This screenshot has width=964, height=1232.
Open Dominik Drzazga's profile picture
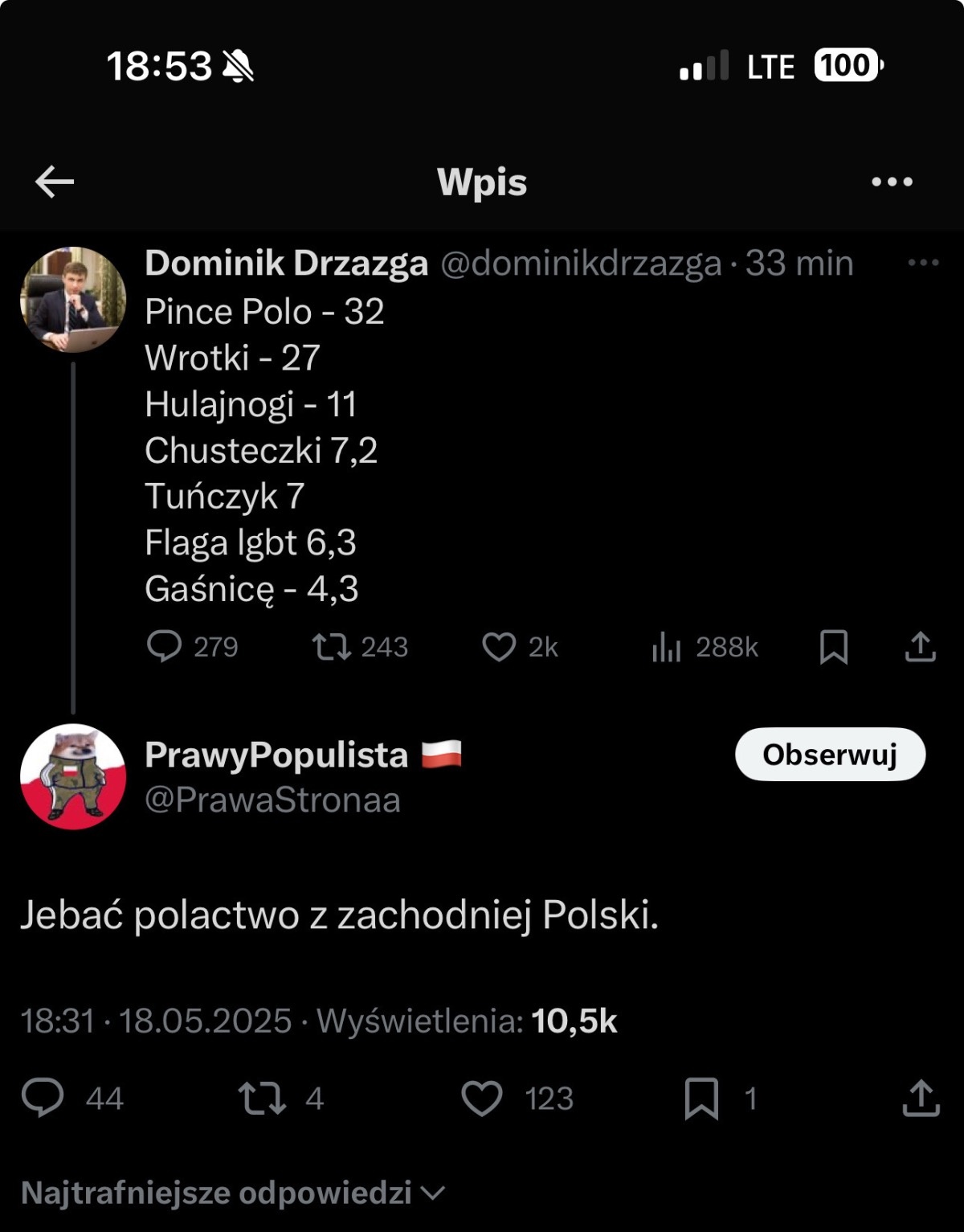(x=73, y=300)
